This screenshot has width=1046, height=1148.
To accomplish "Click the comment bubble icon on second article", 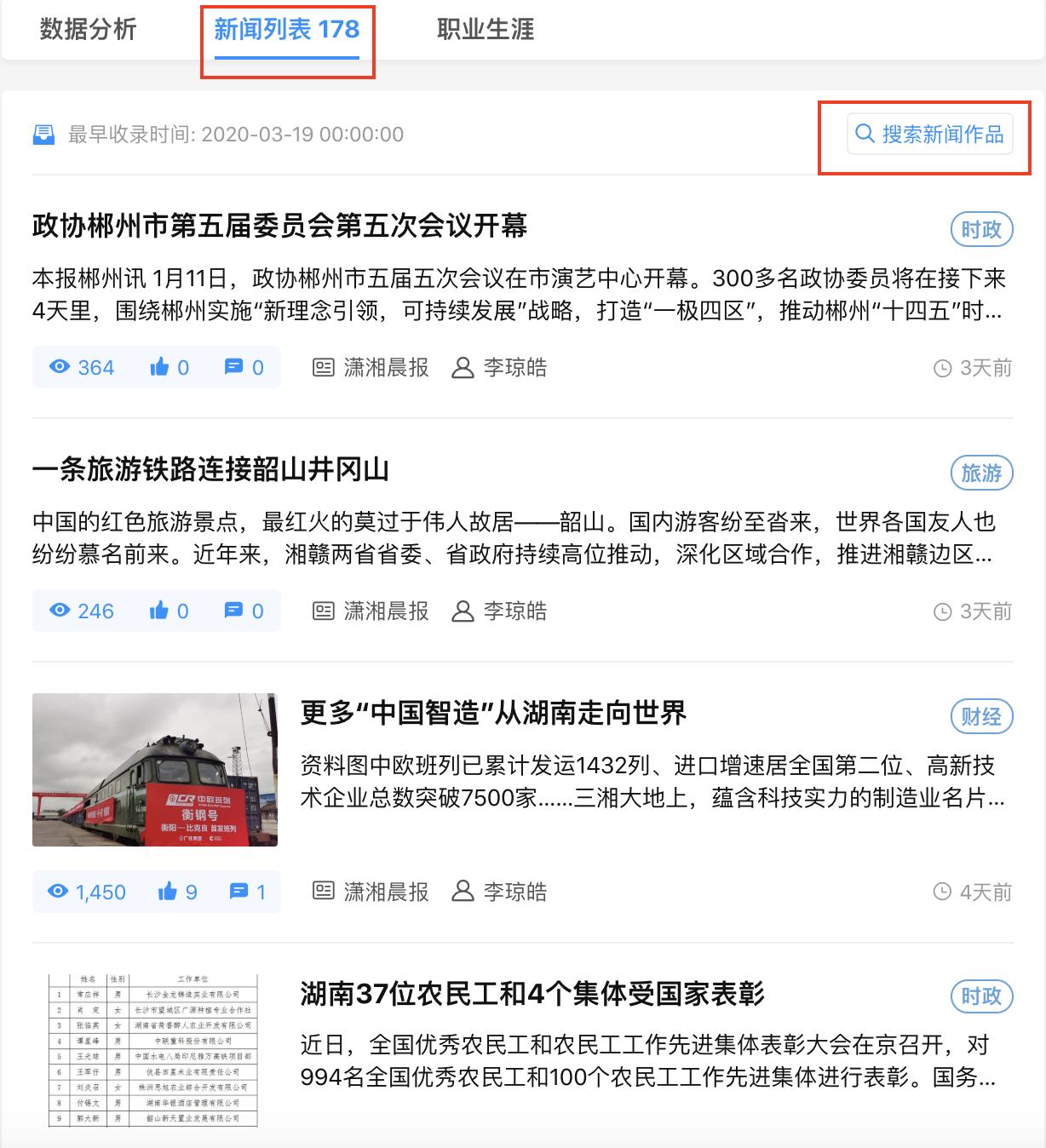I will coord(234,611).
